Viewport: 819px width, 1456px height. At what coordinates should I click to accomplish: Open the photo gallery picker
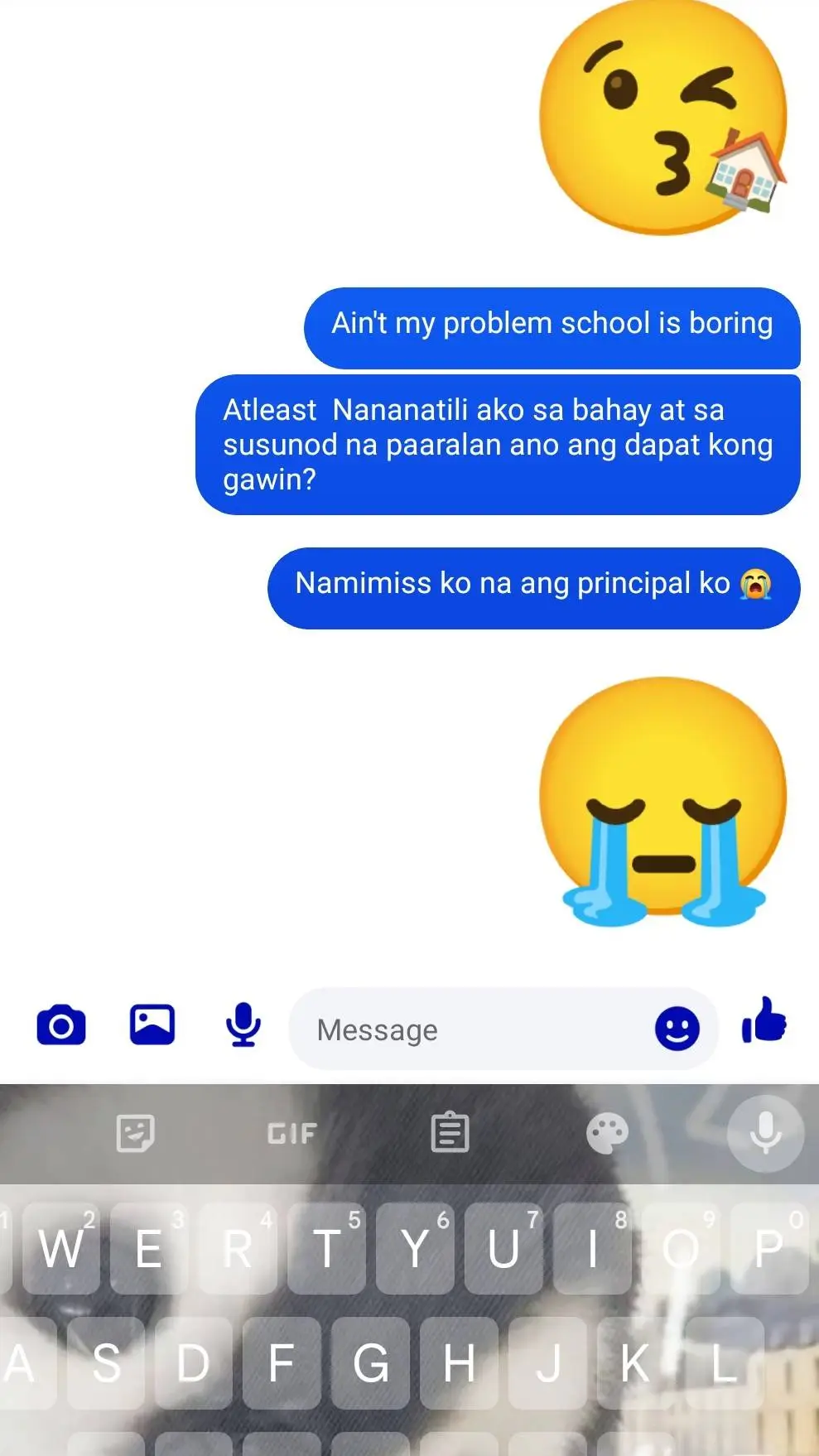(152, 1025)
